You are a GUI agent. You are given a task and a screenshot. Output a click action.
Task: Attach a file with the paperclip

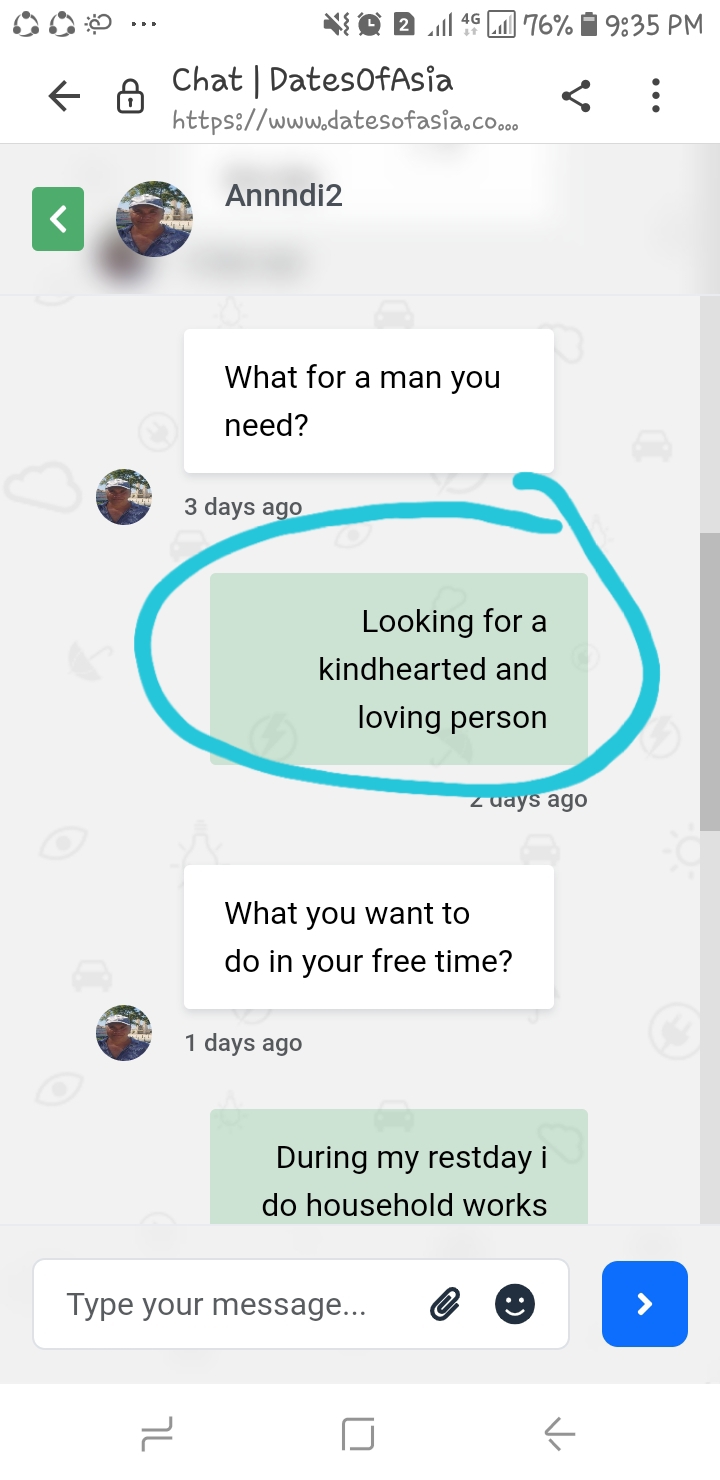(x=446, y=1304)
